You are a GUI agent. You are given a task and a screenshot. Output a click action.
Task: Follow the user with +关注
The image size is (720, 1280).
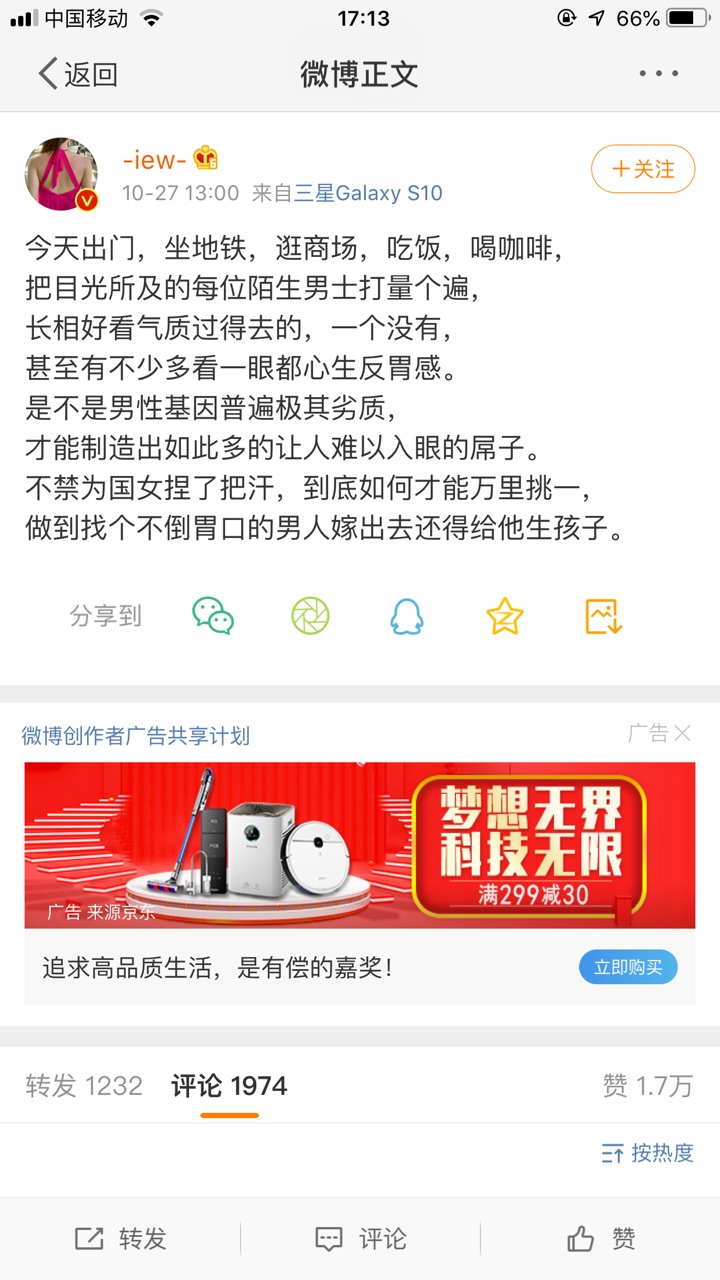coord(643,169)
